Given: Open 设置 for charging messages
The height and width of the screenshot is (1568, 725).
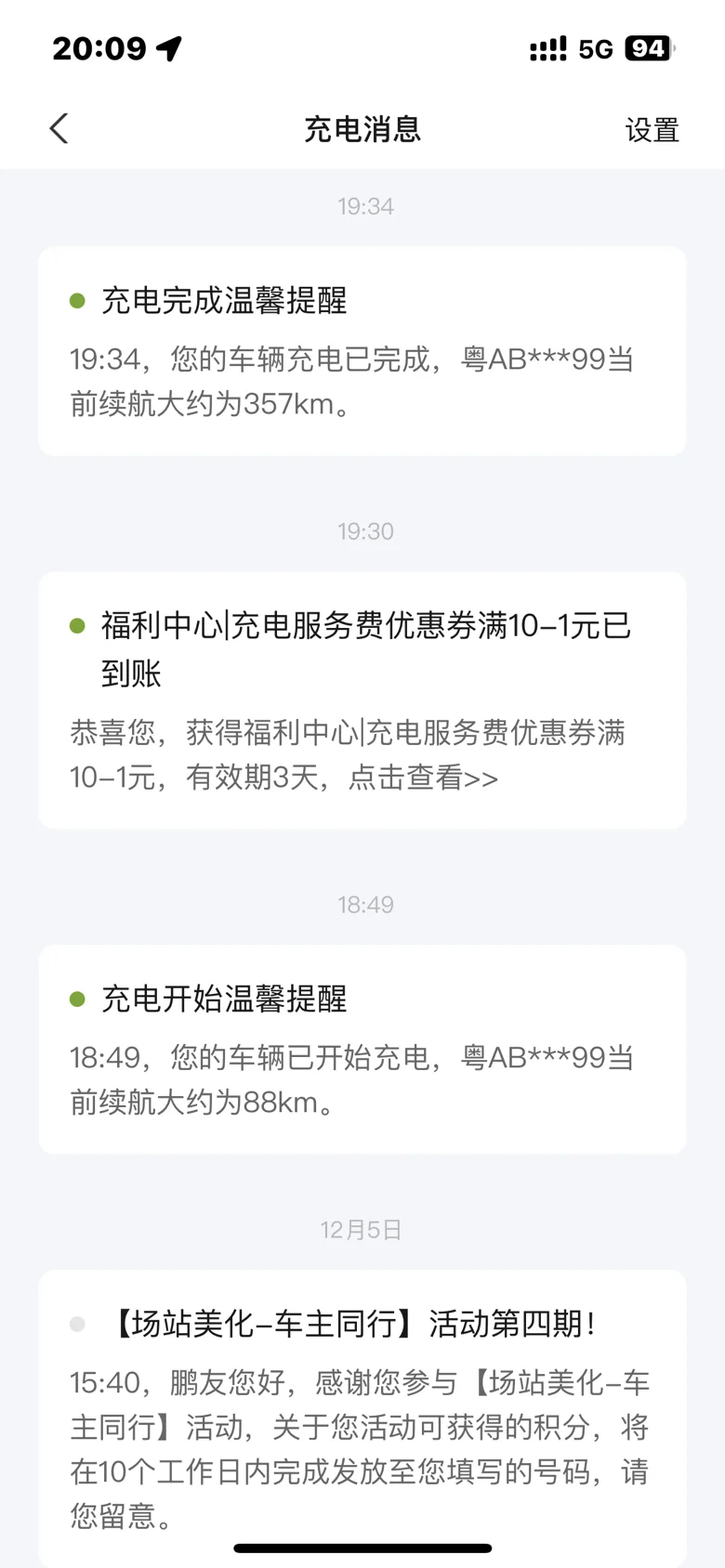Looking at the screenshot, I should pos(652,130).
